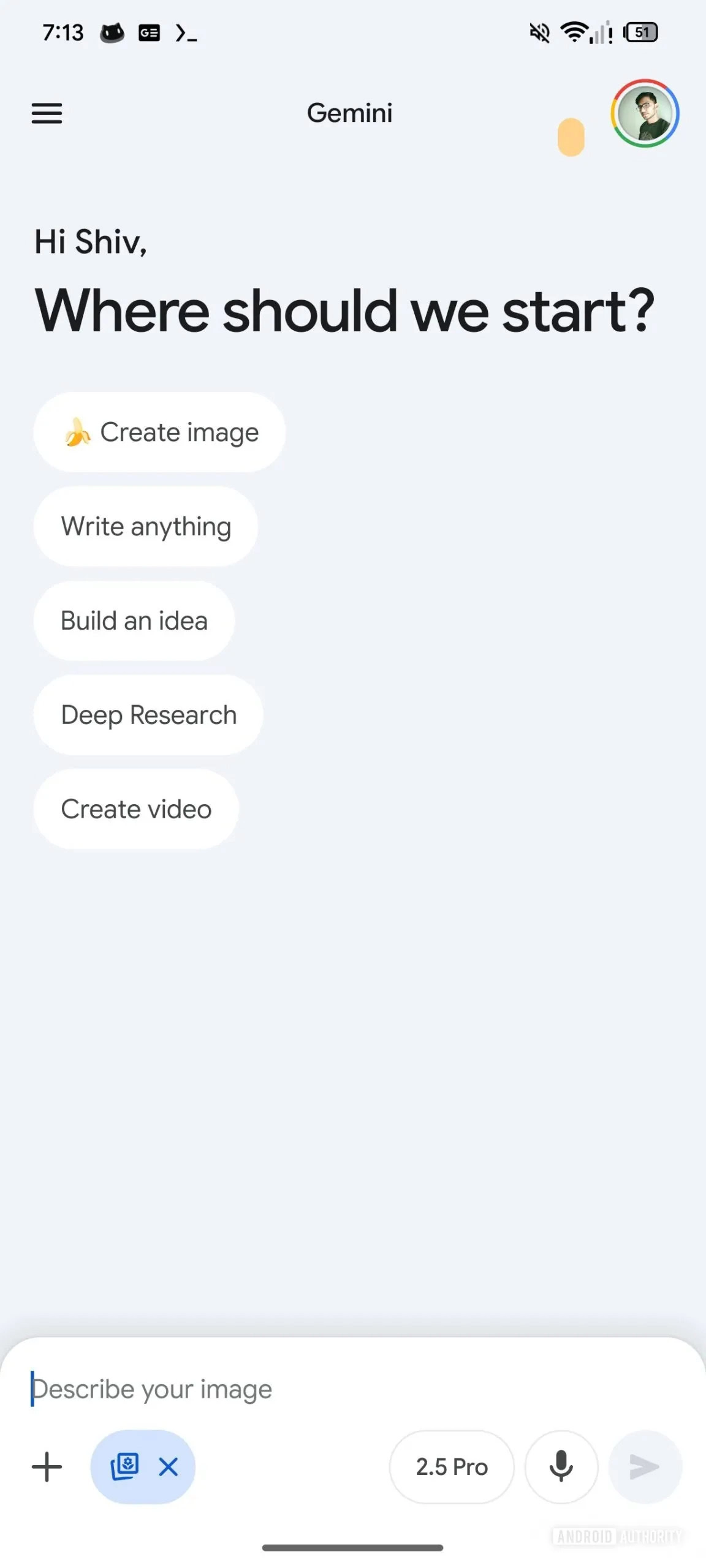
Task: Open the 2.5 Pro model selector
Action: coord(452,1466)
